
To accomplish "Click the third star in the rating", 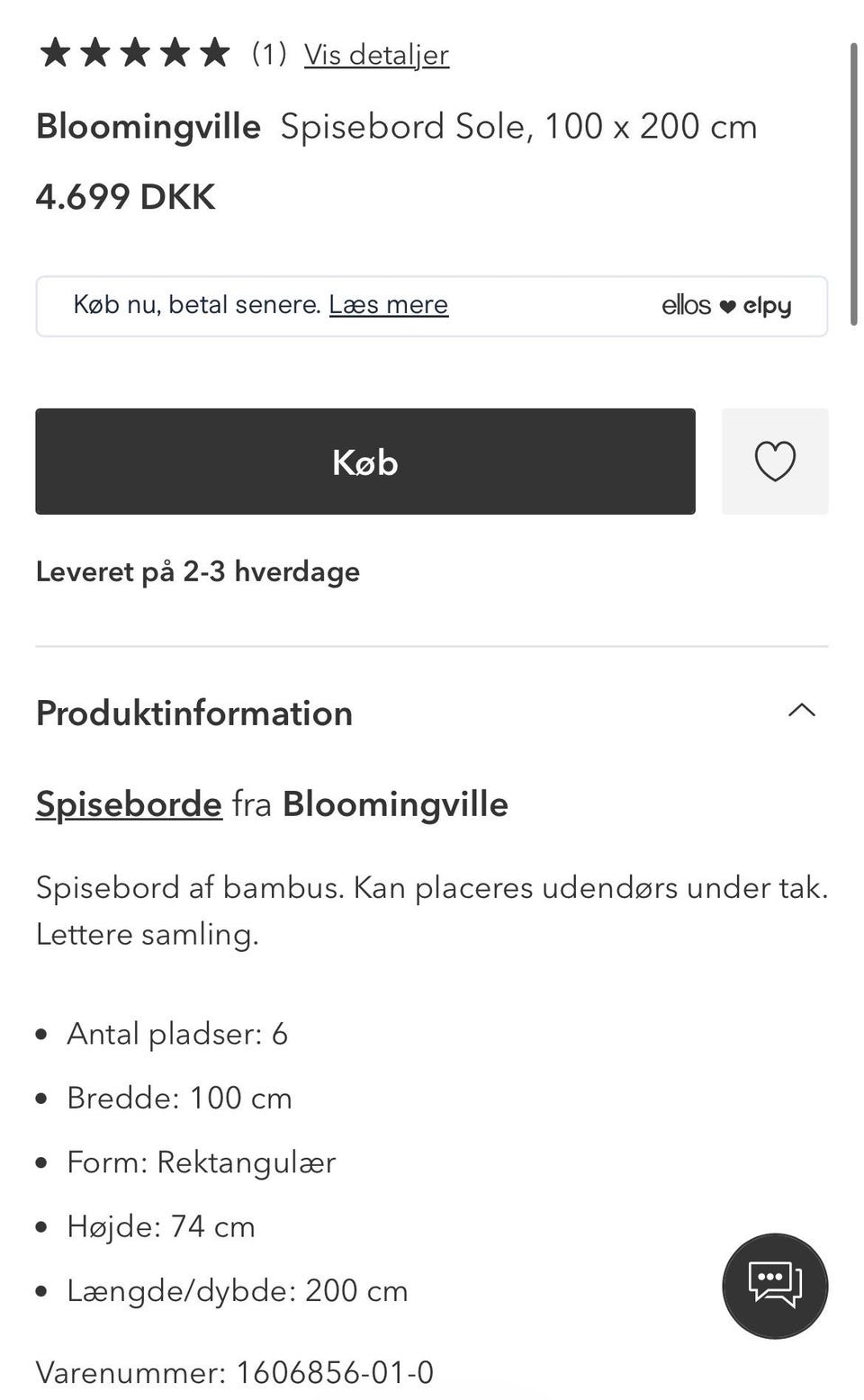I will [134, 52].
